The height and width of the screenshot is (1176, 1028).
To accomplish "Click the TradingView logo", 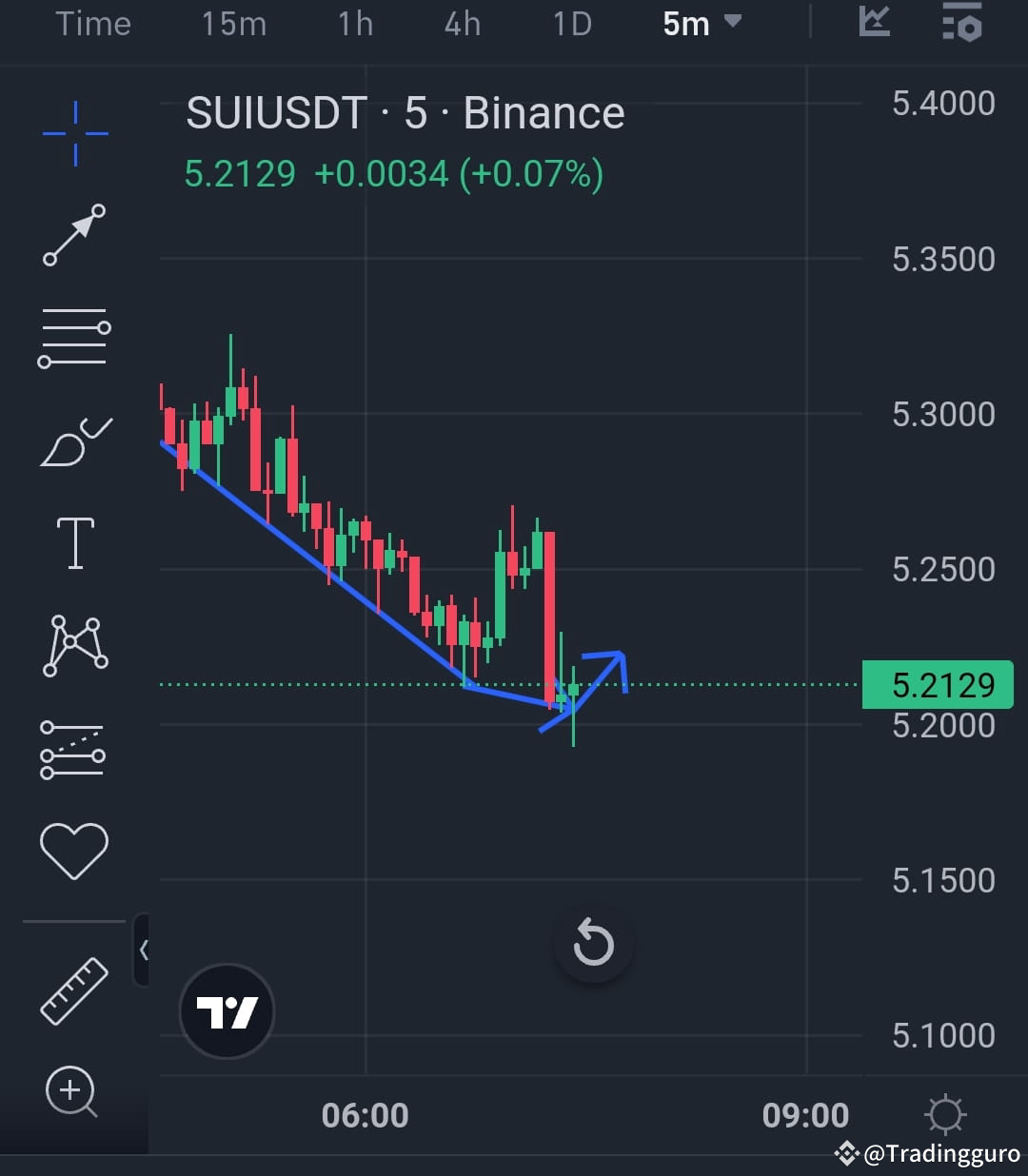I will tap(227, 1010).
